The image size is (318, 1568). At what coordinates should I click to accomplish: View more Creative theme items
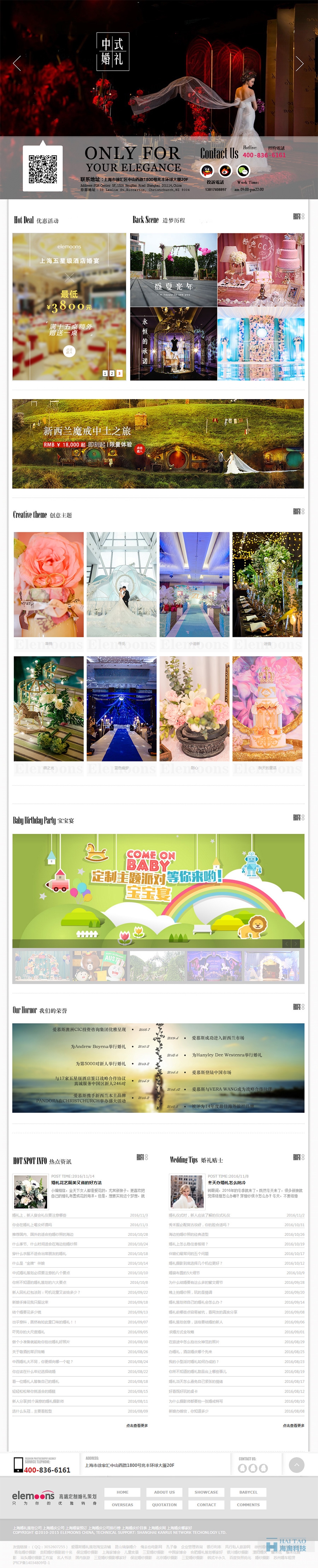click(x=299, y=511)
